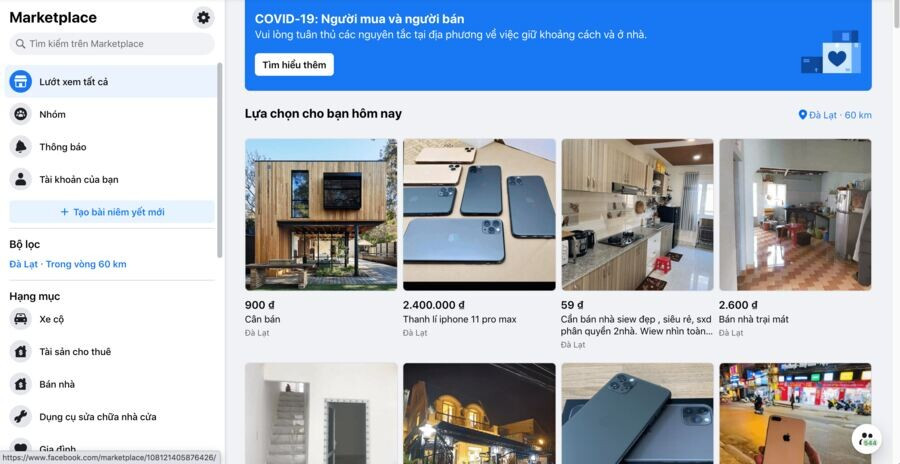This screenshot has height=464, width=900.
Task: Open Thông báo notifications
Action: pos(62,147)
